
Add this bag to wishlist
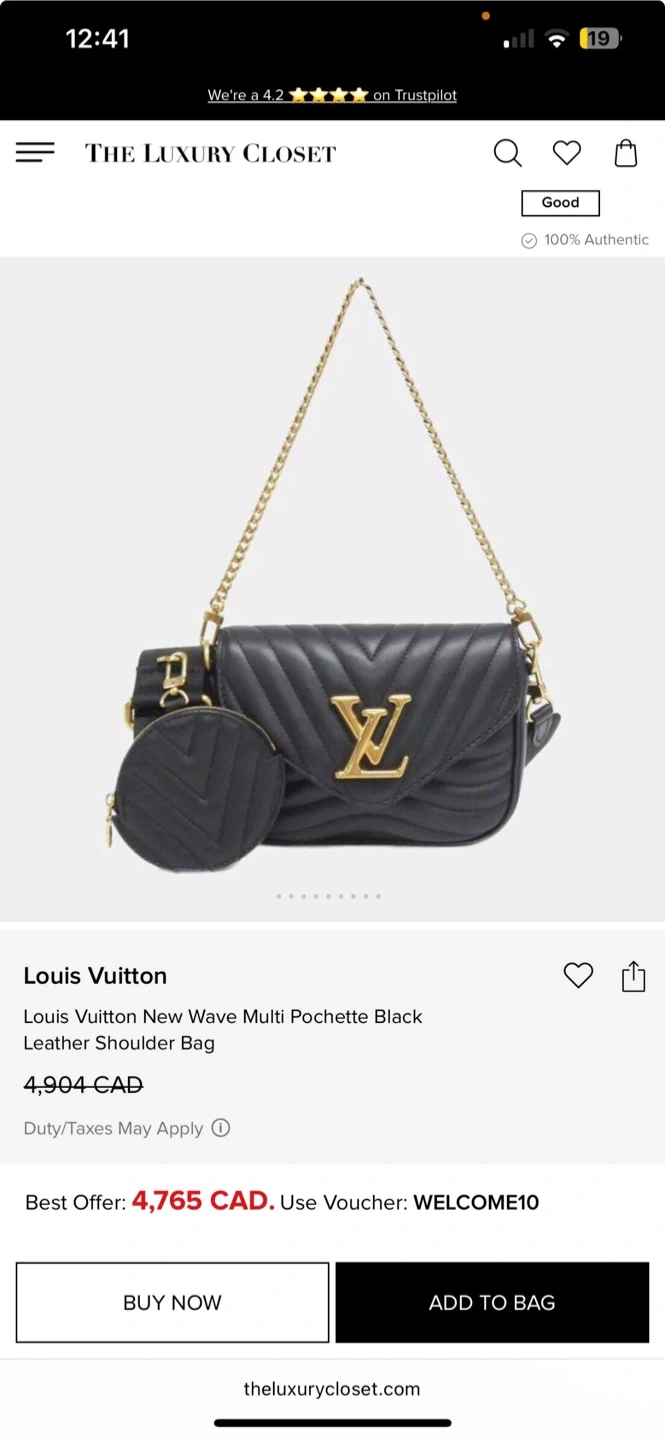pyautogui.click(x=578, y=975)
